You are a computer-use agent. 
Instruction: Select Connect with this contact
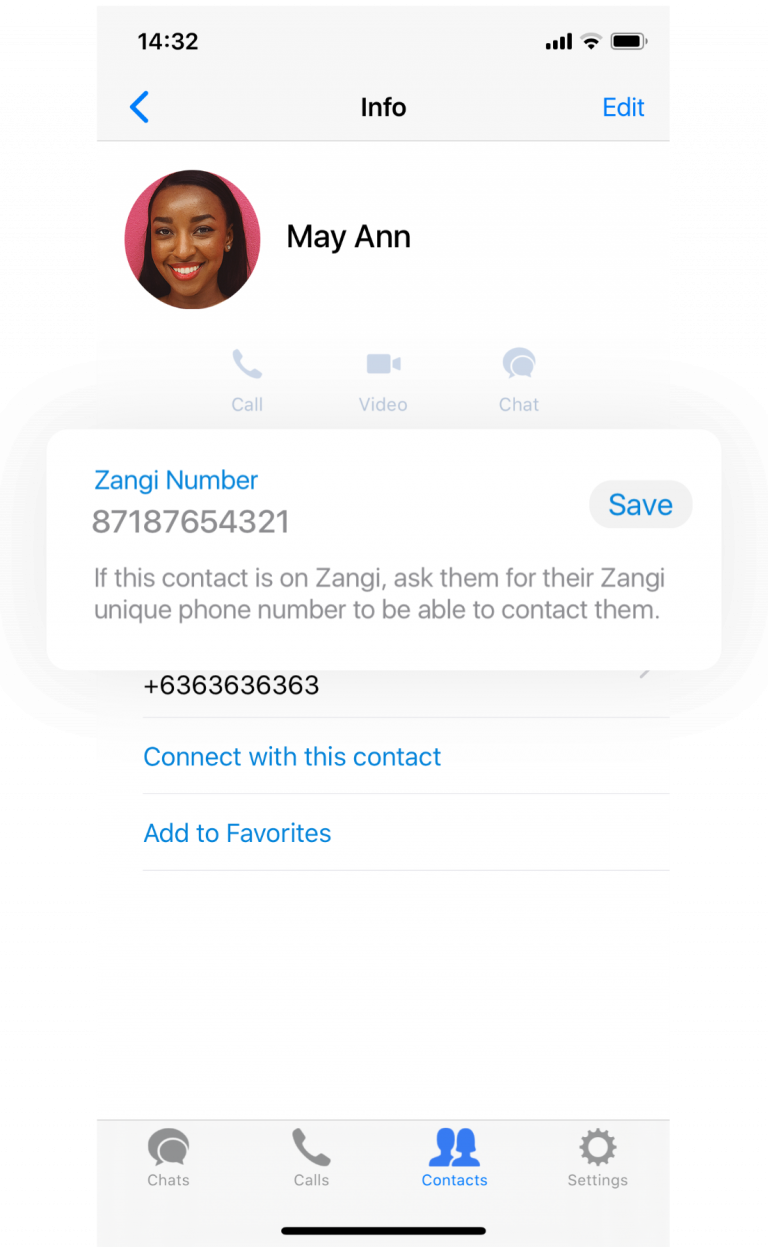click(x=292, y=757)
